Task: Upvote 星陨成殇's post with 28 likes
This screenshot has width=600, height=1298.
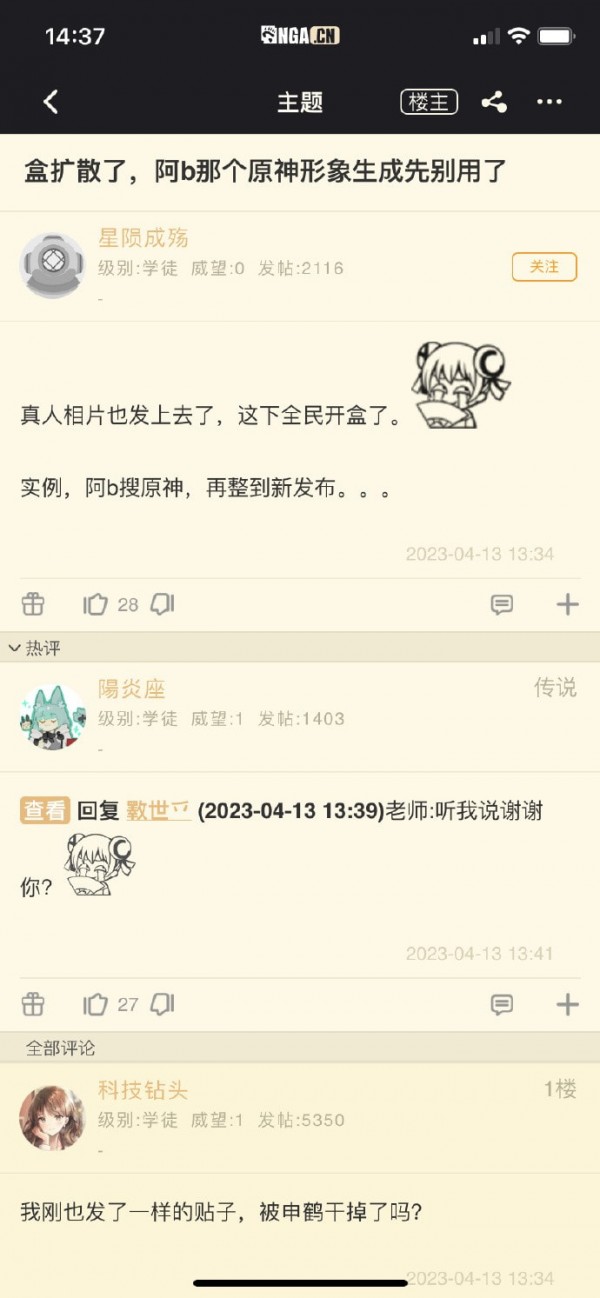Action: click(x=96, y=604)
